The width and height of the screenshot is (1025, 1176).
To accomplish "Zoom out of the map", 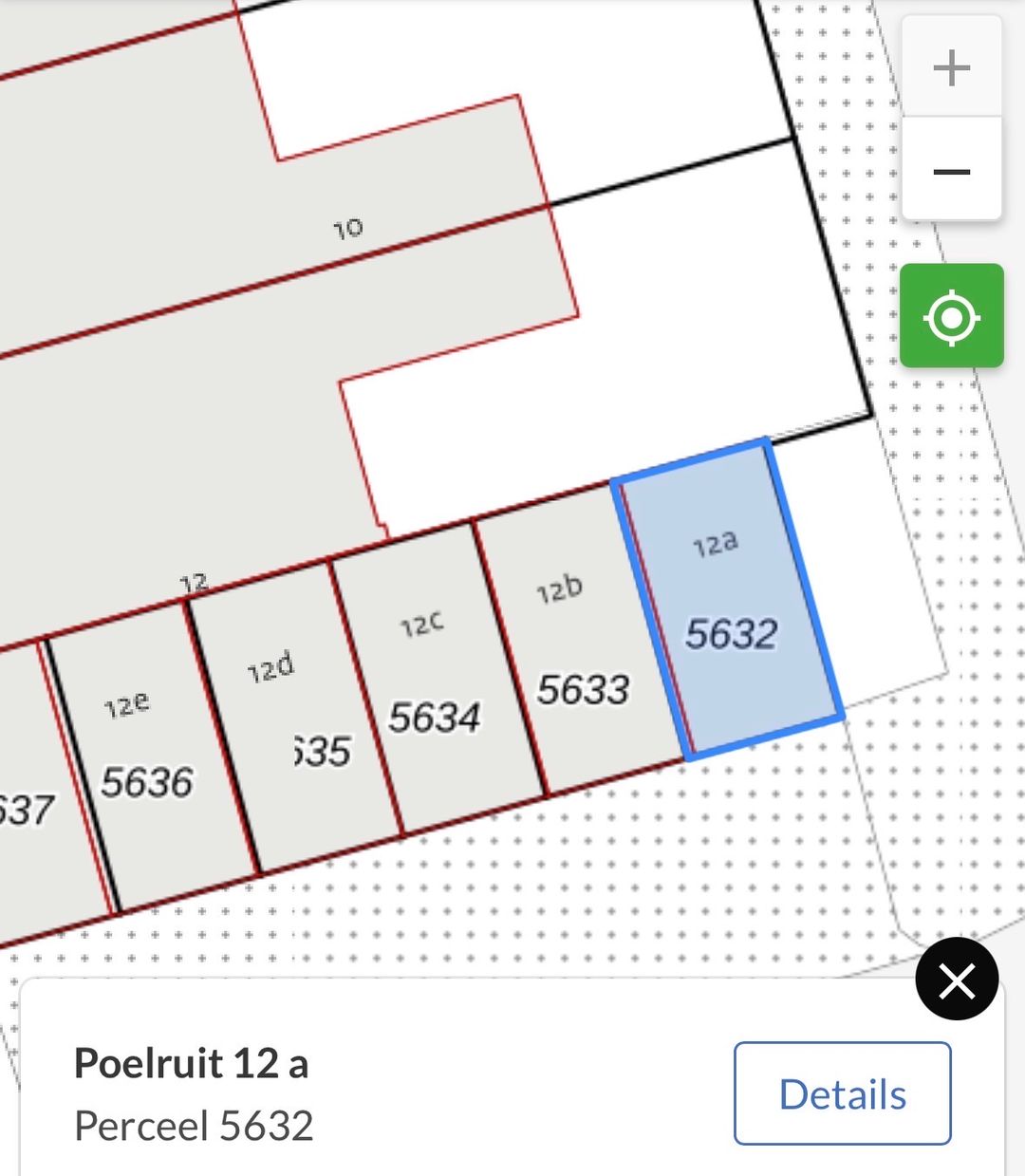I will pos(951,172).
